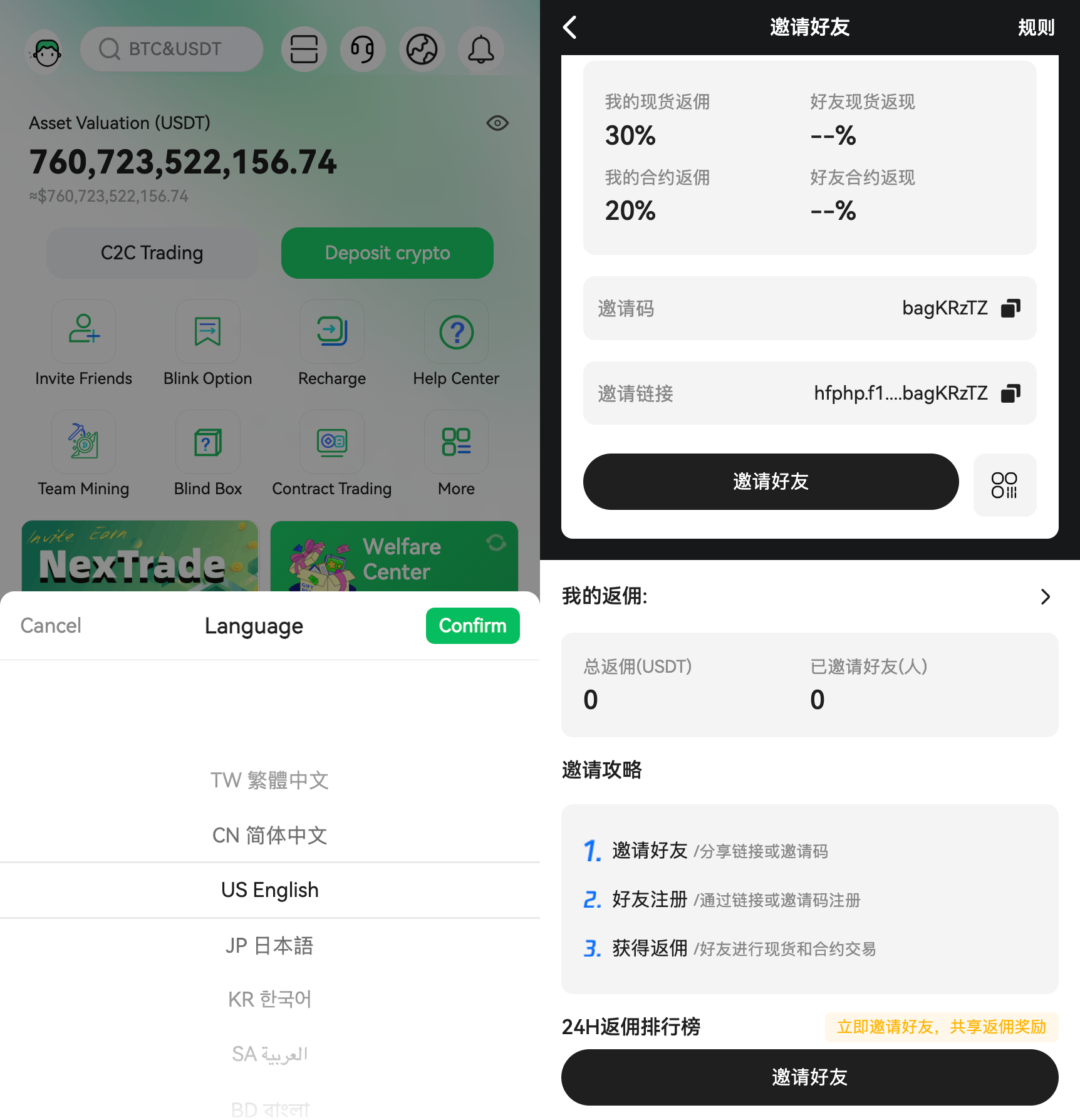Cancel the language picker

(x=51, y=626)
